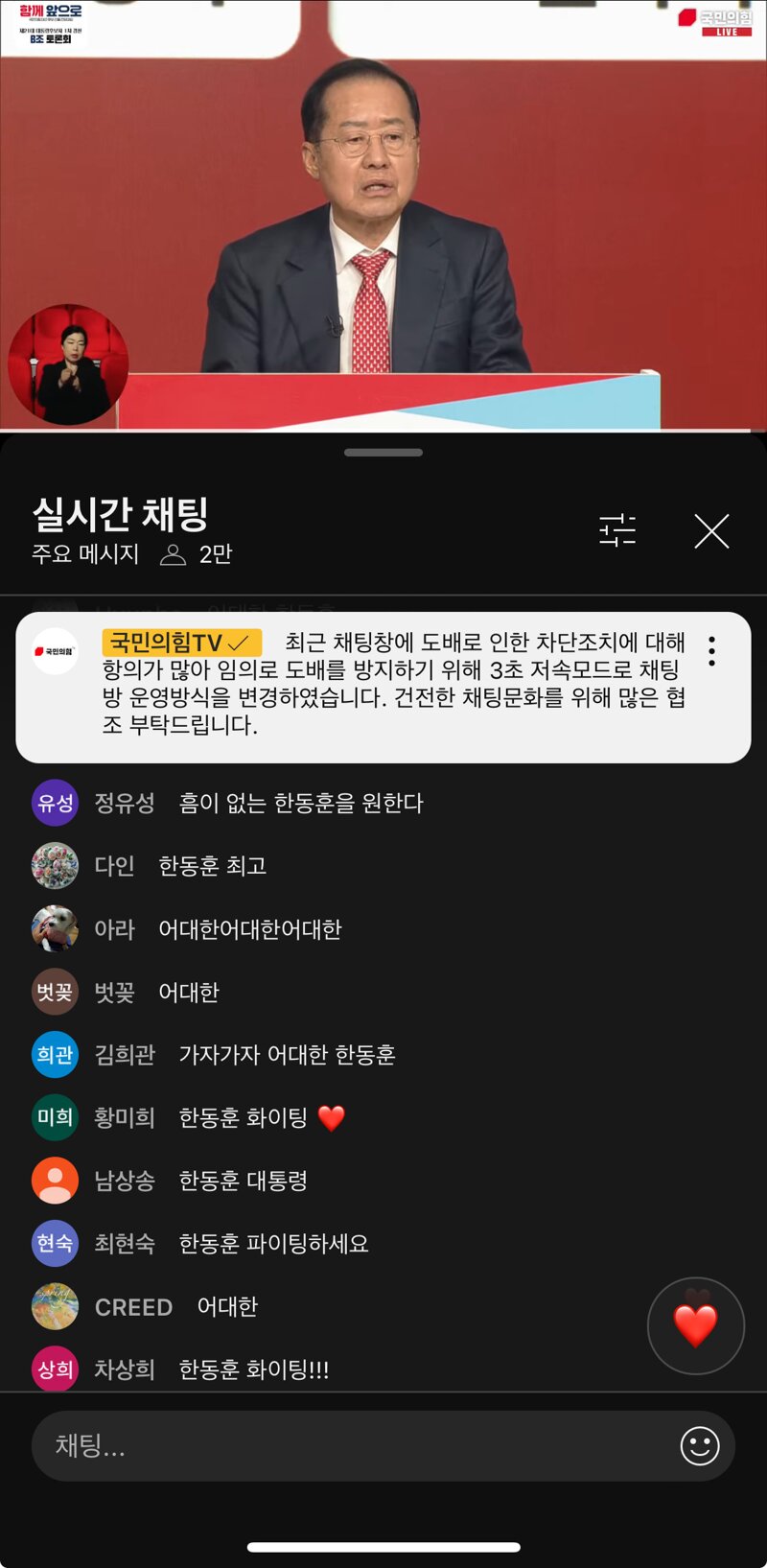Select 차상희's chat message

click(x=254, y=1369)
